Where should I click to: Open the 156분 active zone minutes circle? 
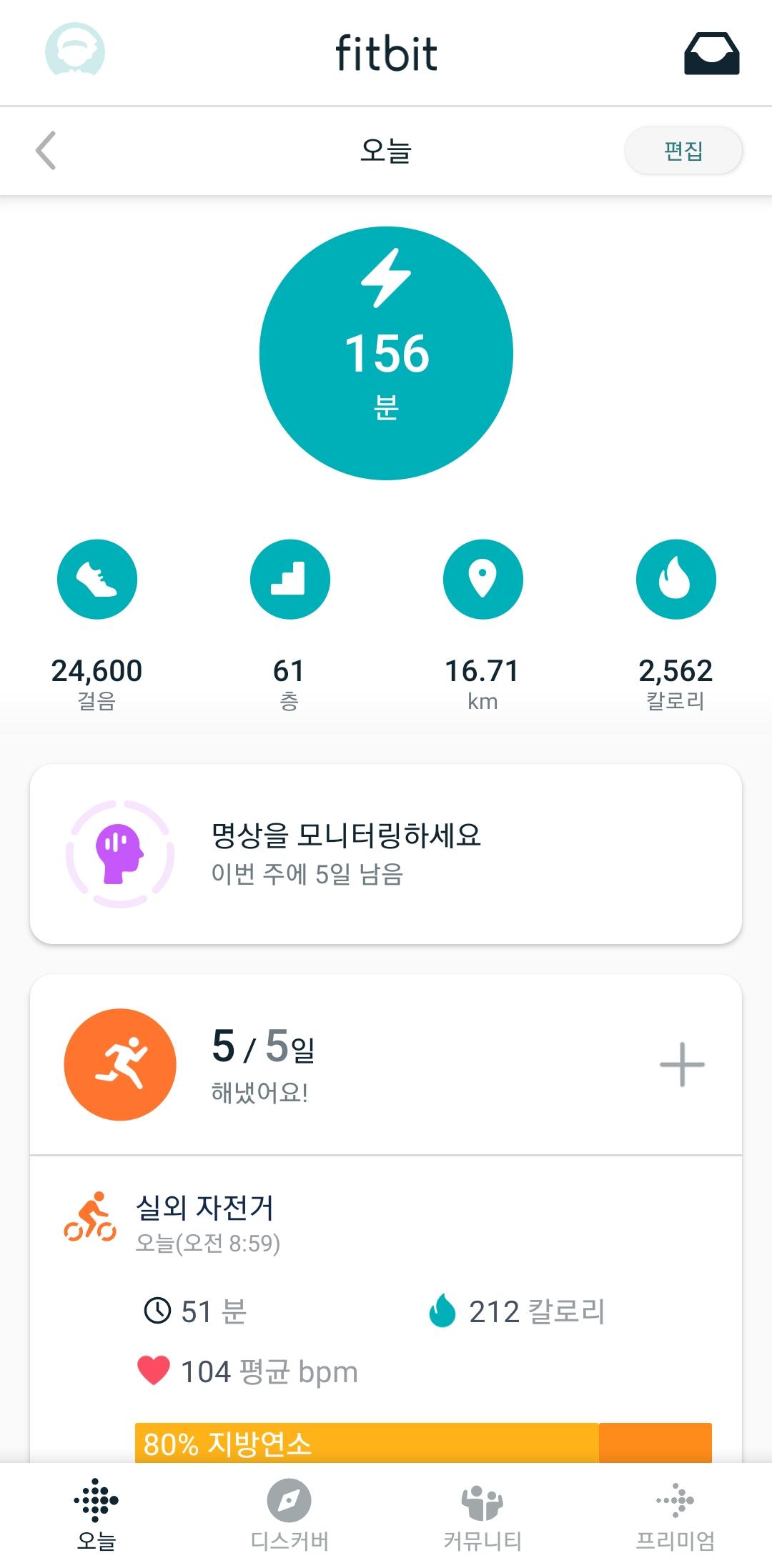386,353
